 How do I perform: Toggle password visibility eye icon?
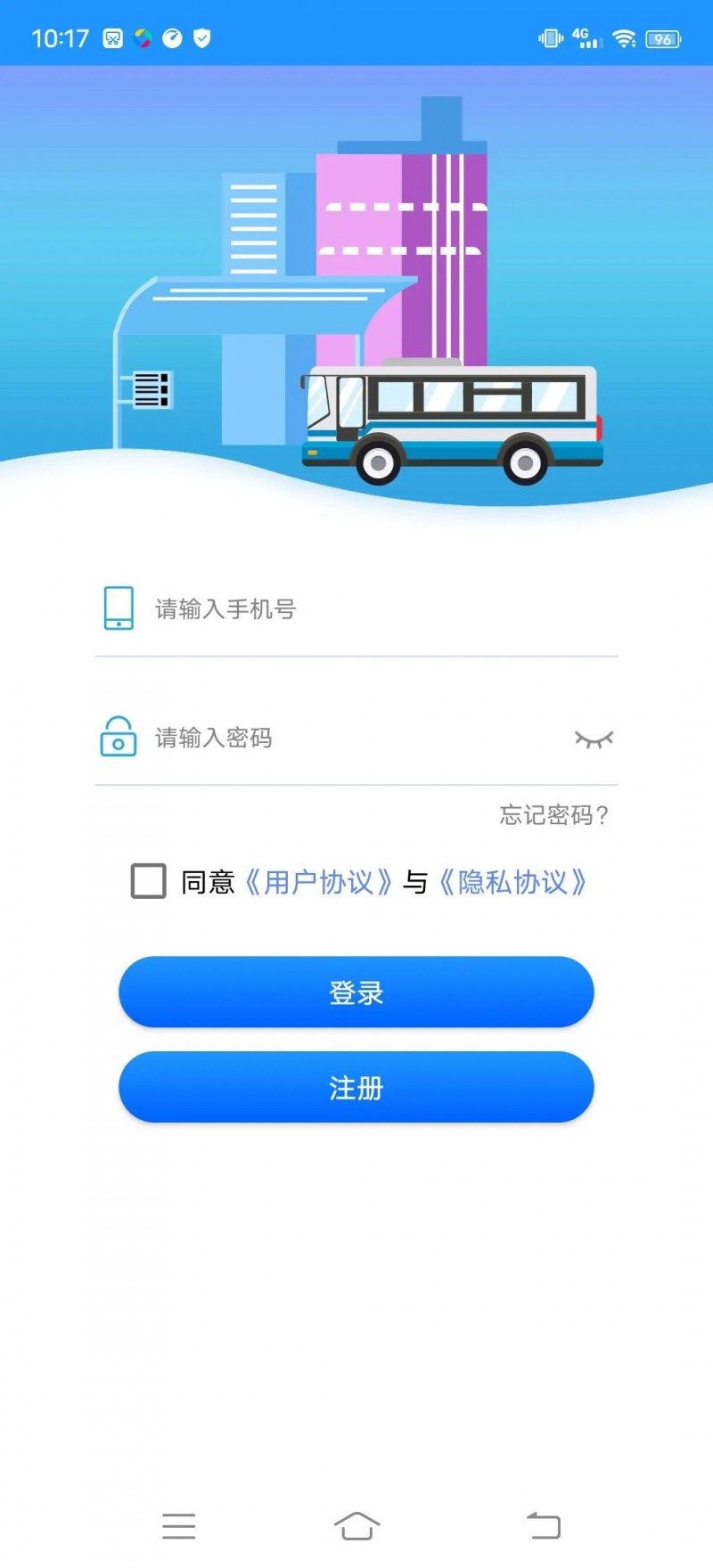pyautogui.click(x=594, y=739)
